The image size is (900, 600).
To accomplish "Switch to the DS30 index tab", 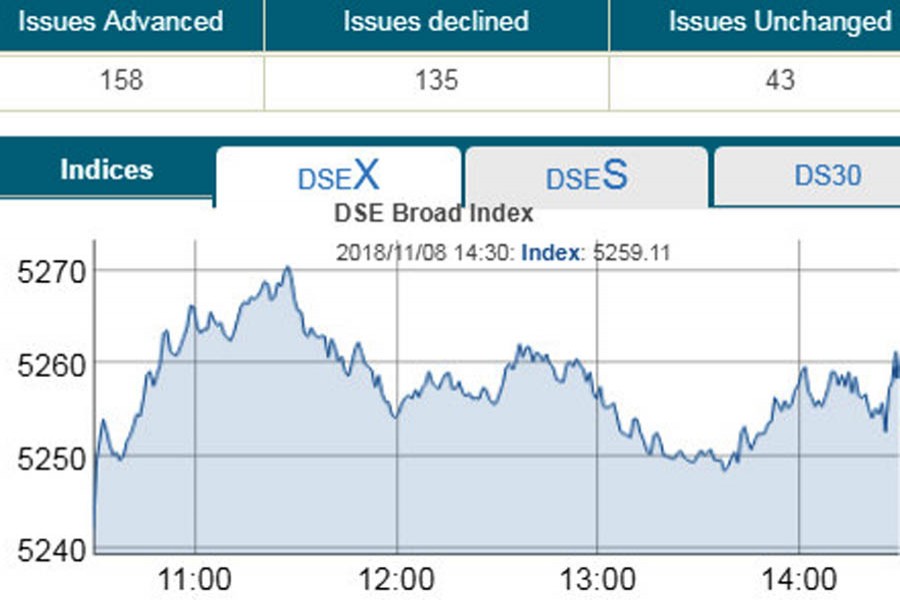I will point(826,176).
